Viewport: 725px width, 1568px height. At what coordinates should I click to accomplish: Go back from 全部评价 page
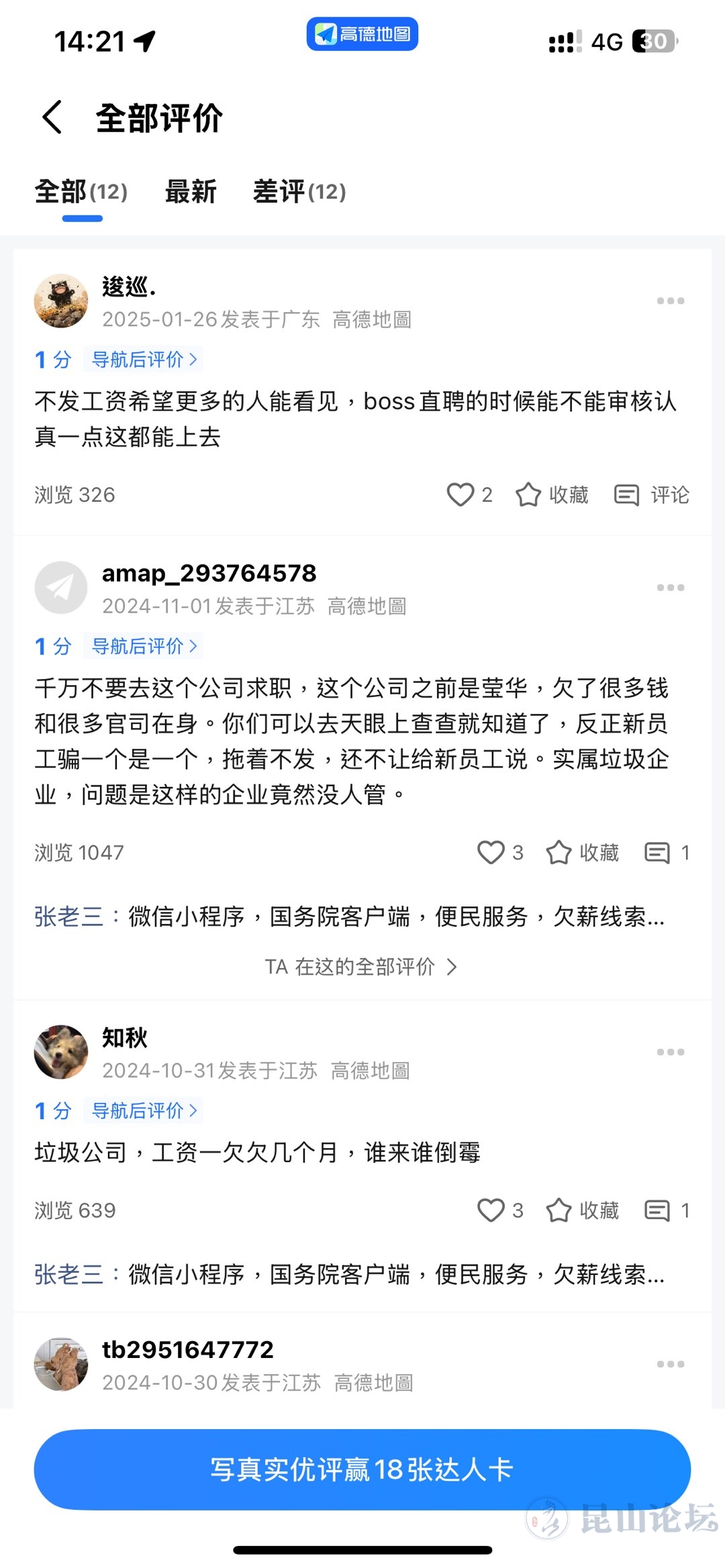(x=52, y=117)
